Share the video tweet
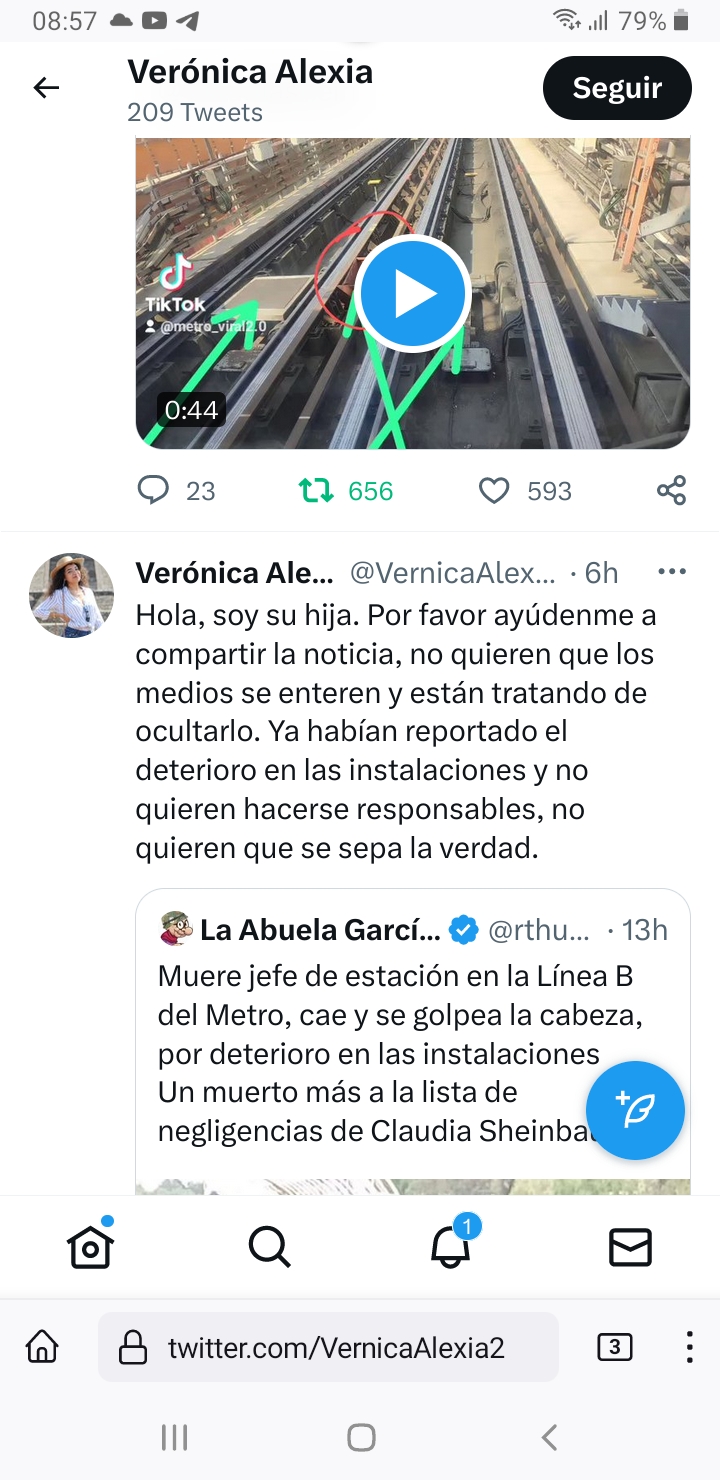 point(671,490)
